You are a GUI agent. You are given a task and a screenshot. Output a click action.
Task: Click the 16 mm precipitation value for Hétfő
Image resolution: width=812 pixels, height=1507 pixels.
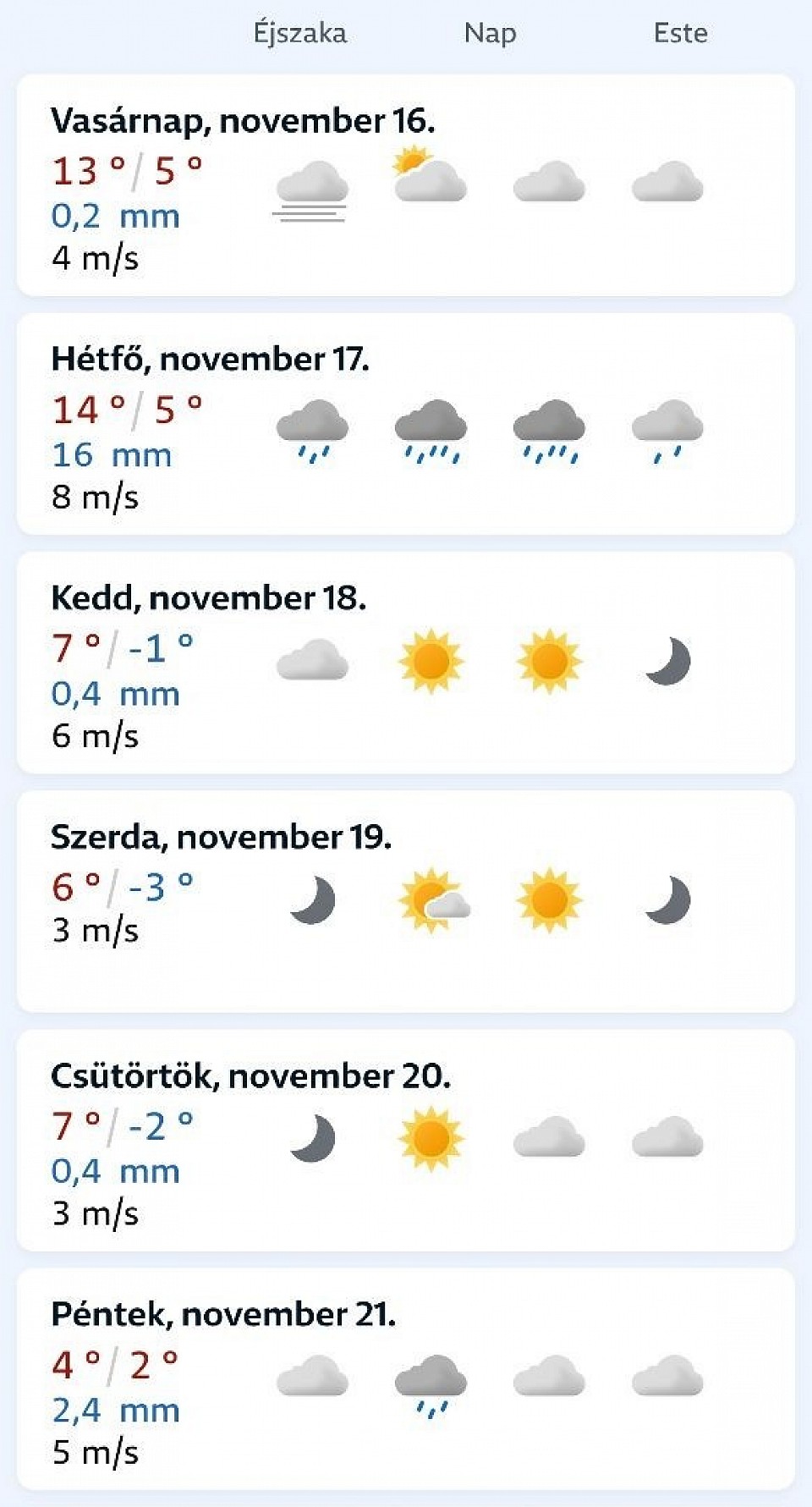112,454
